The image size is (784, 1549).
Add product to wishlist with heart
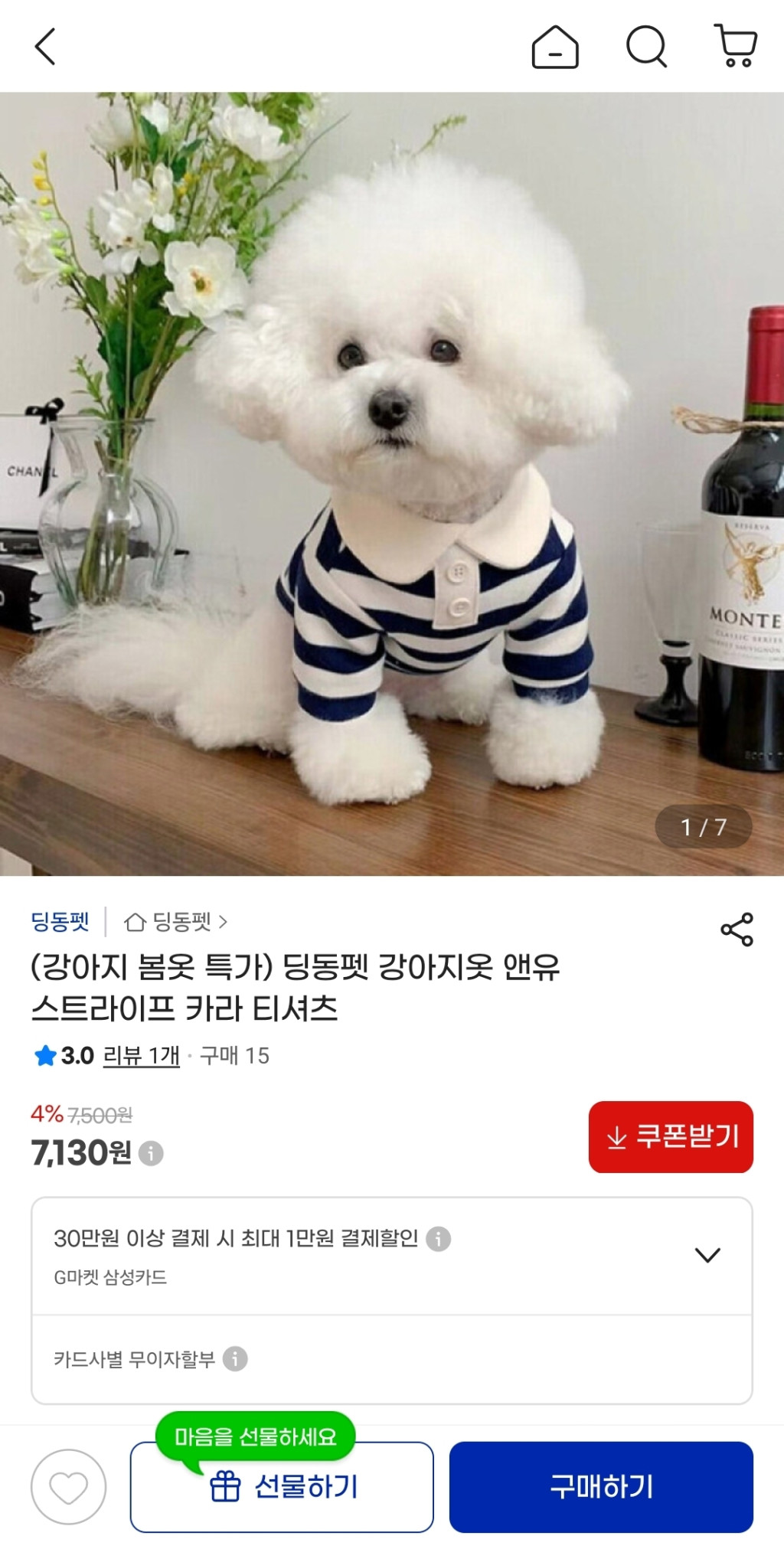click(x=68, y=1487)
